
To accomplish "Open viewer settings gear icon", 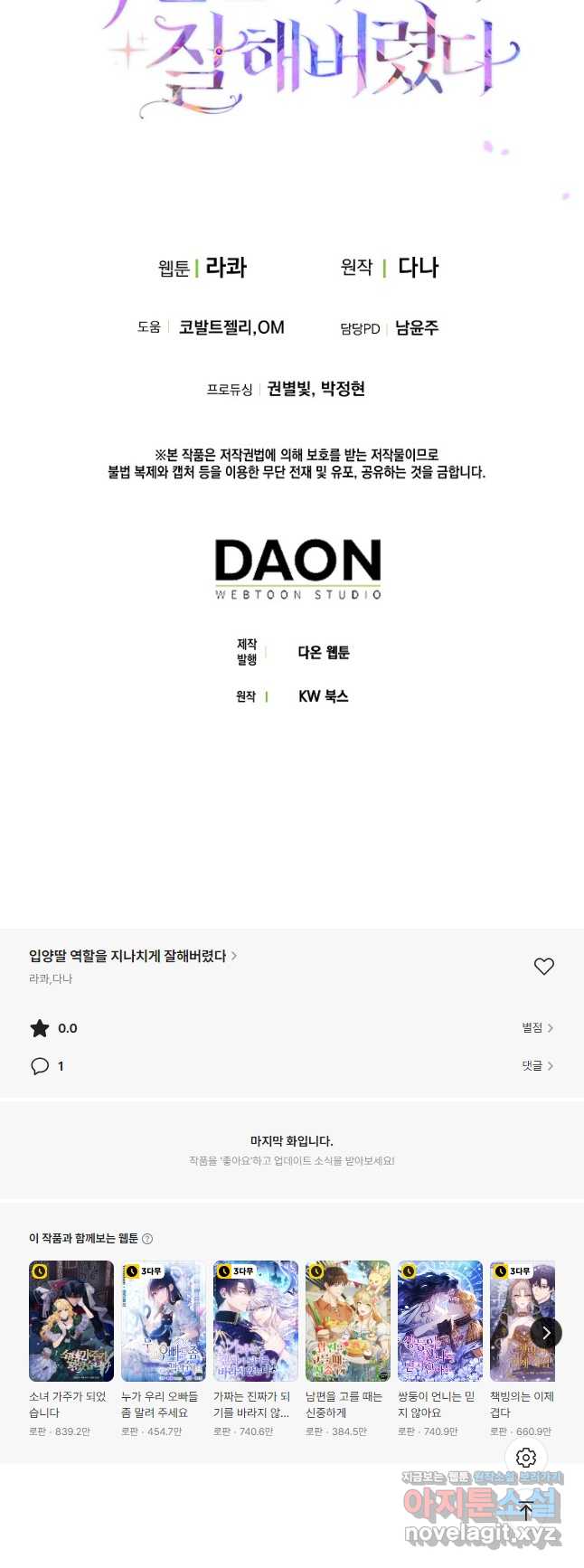I will click(526, 1458).
